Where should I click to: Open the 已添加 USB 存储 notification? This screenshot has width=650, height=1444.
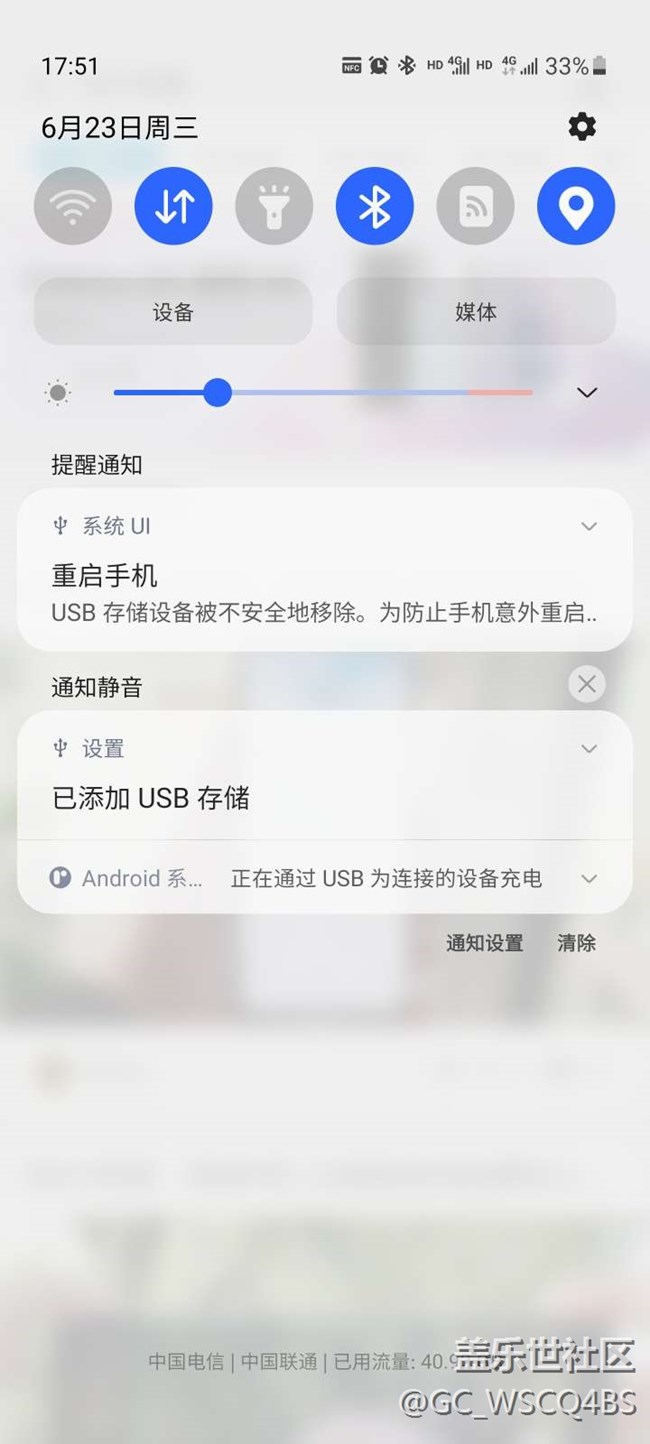pos(325,775)
